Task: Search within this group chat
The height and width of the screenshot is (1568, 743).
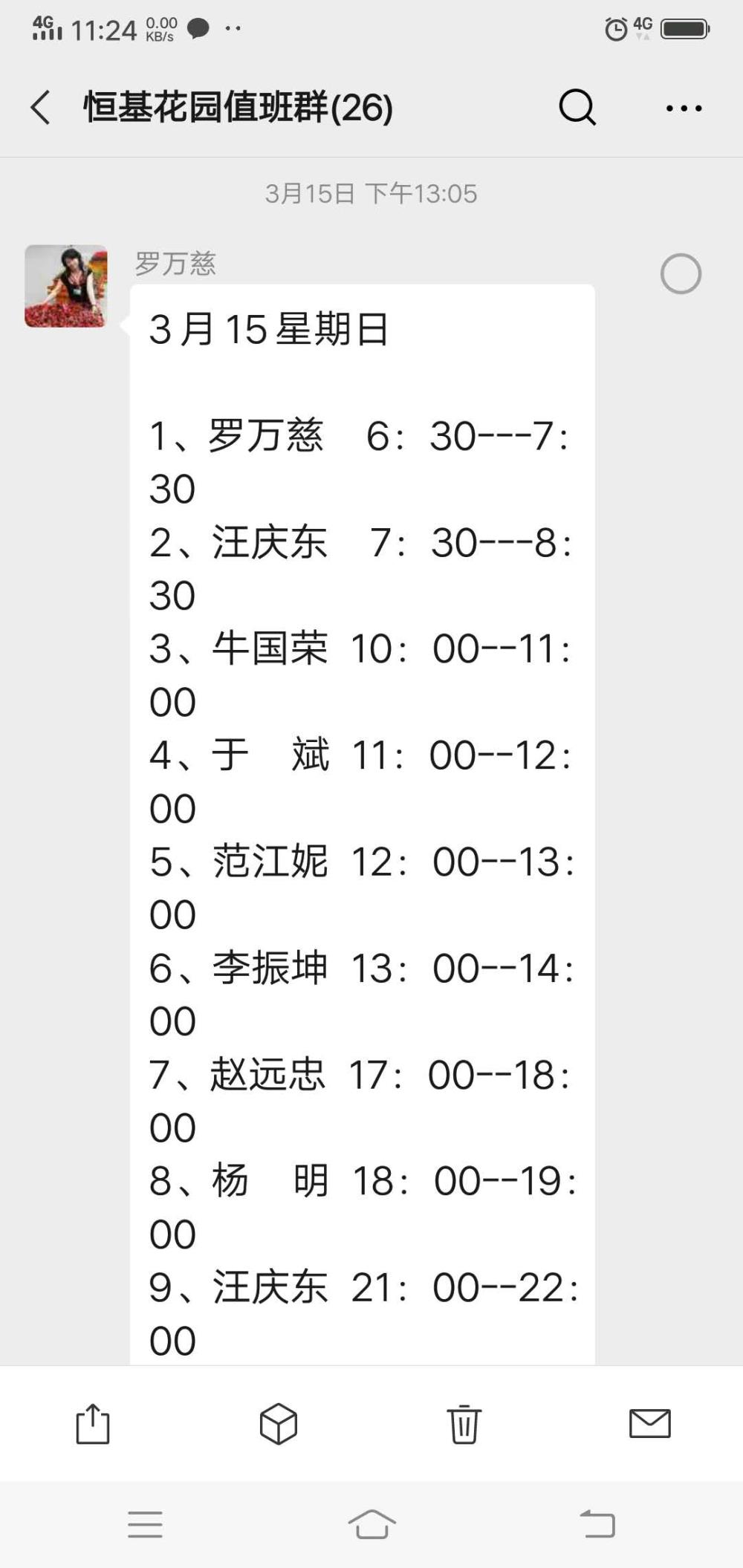Action: point(577,108)
